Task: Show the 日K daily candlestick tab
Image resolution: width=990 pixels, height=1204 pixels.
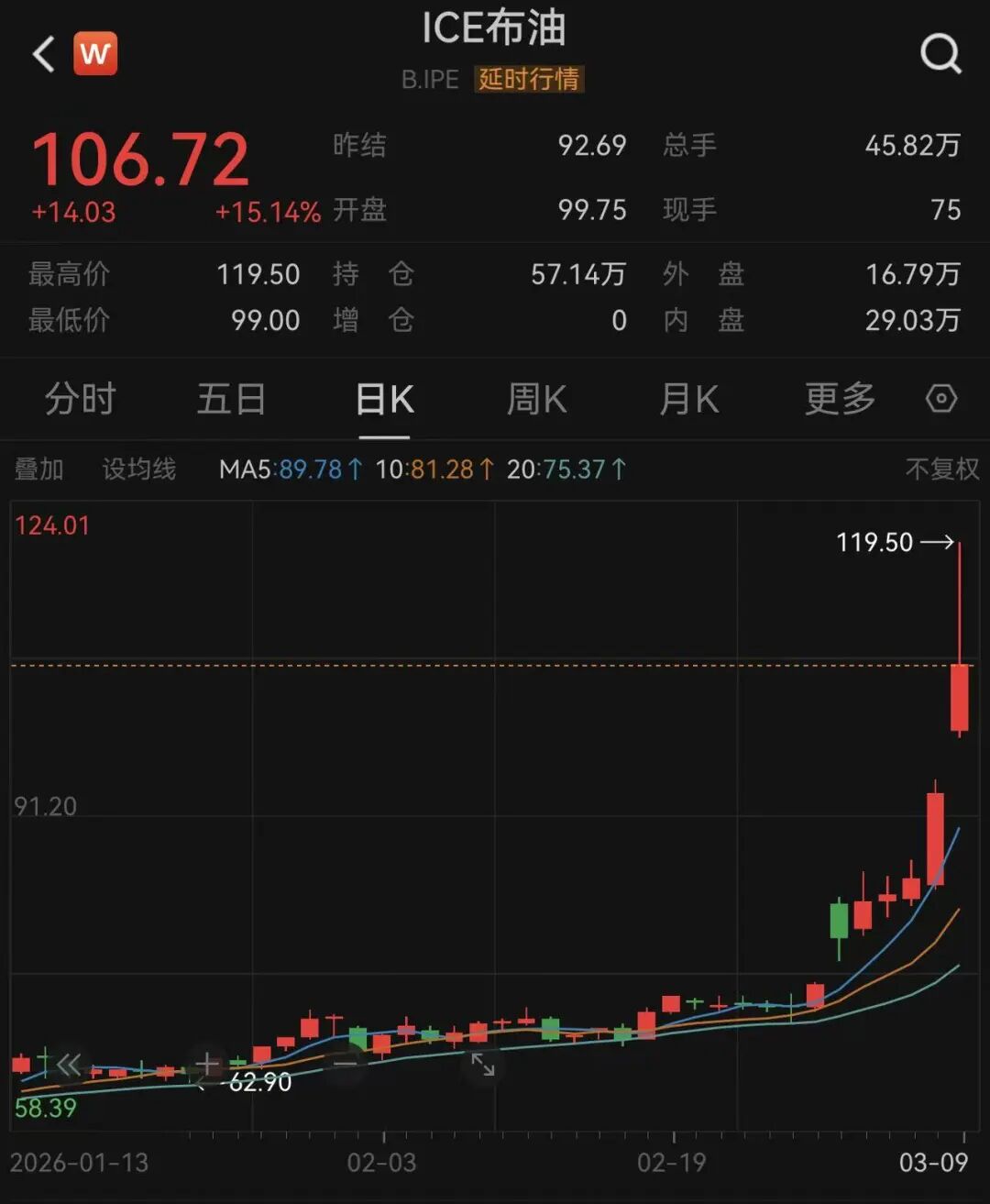Action: [x=385, y=400]
